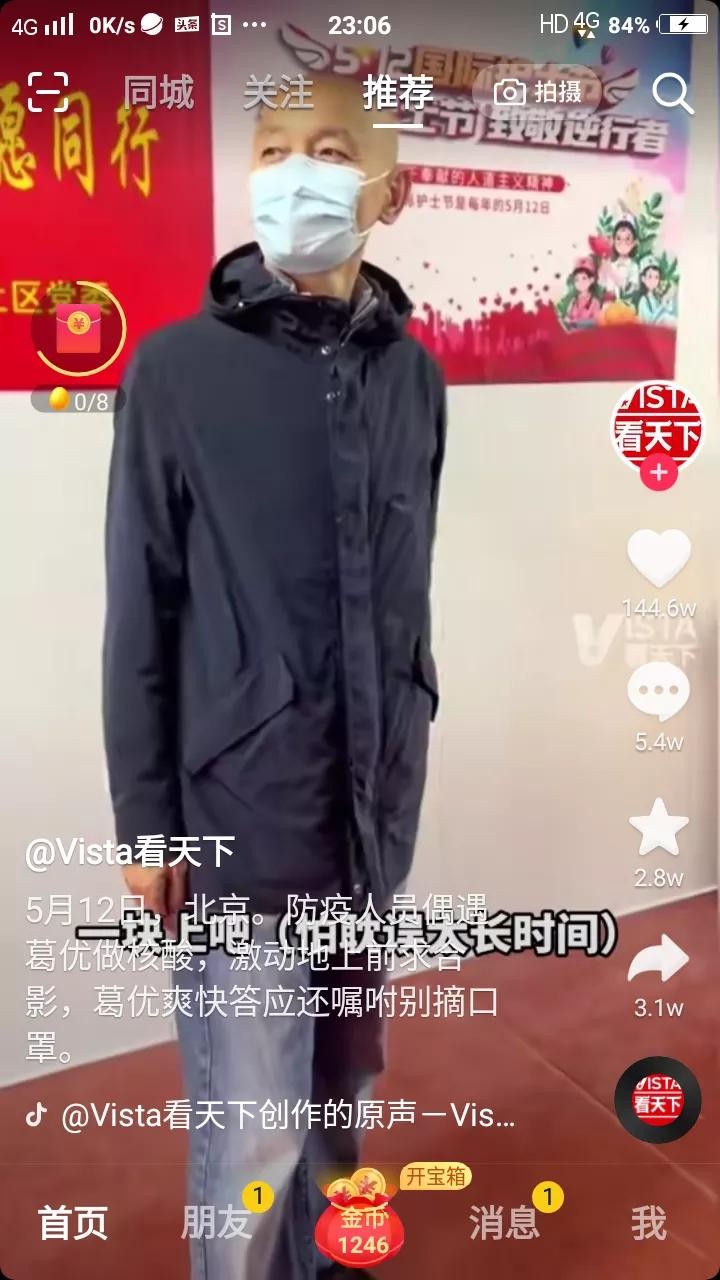Share this video with the arrow
This screenshot has height=1280, width=720.
click(659, 960)
